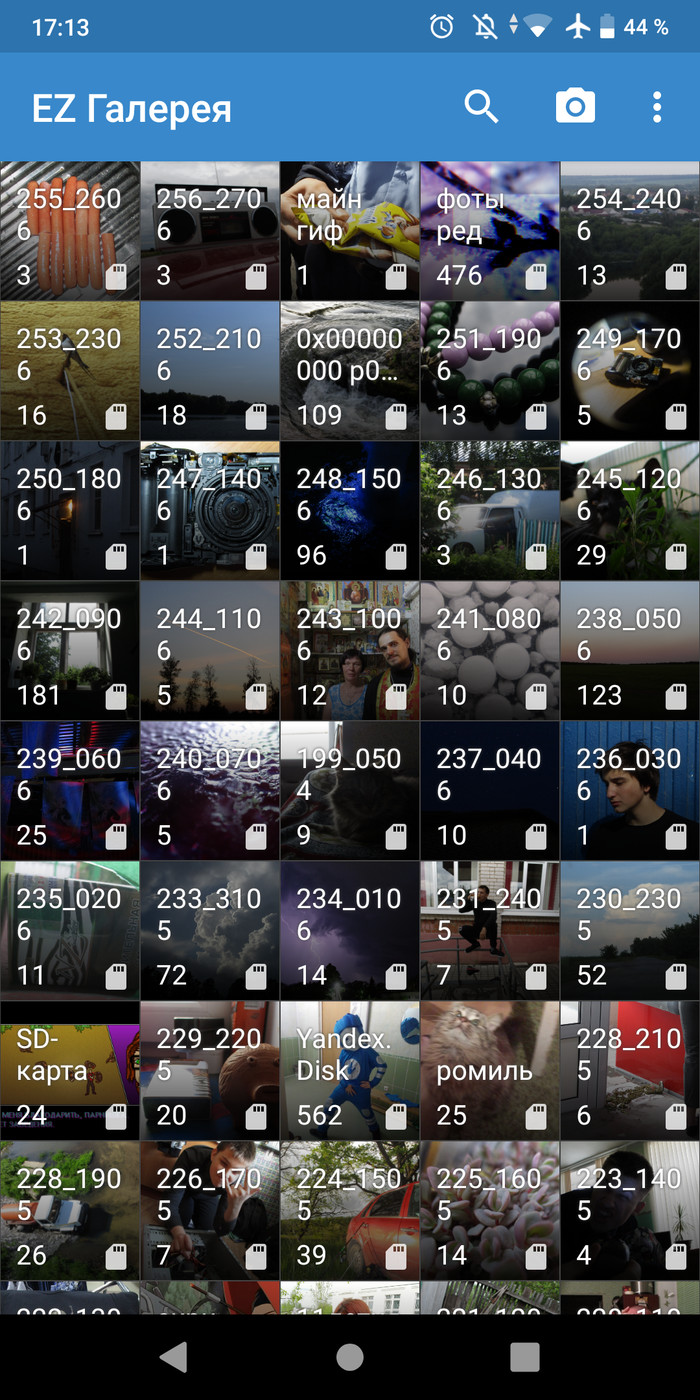This screenshot has width=700, height=1400.
Task: Go back with the system back button
Action: 174,1357
